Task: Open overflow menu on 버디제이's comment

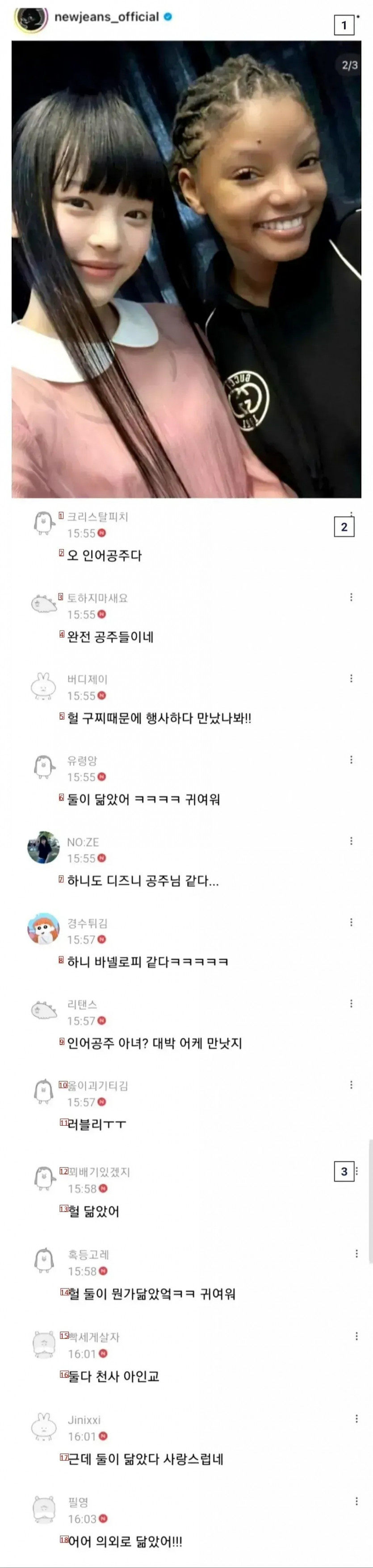Action: (x=351, y=678)
